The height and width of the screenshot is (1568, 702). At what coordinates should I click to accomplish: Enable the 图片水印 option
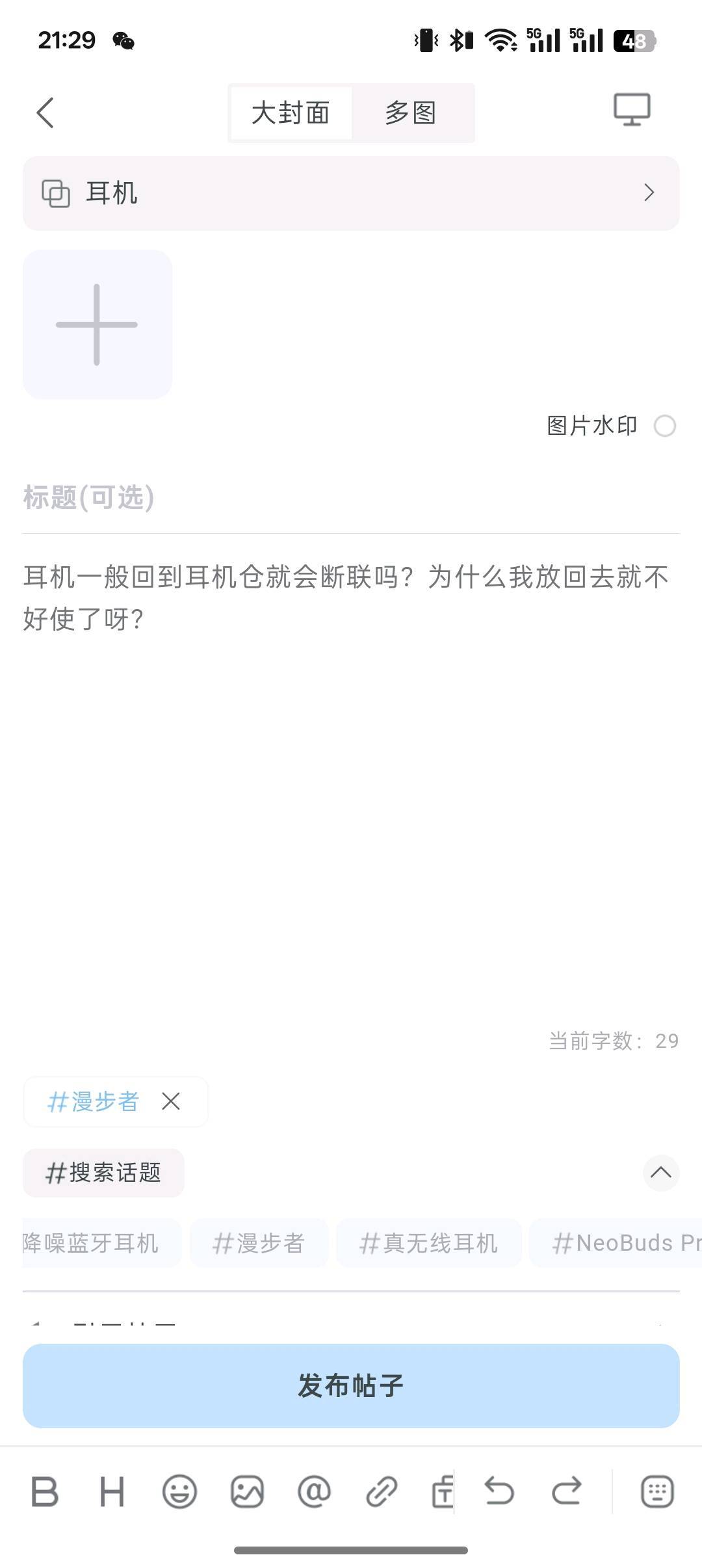[x=664, y=426]
